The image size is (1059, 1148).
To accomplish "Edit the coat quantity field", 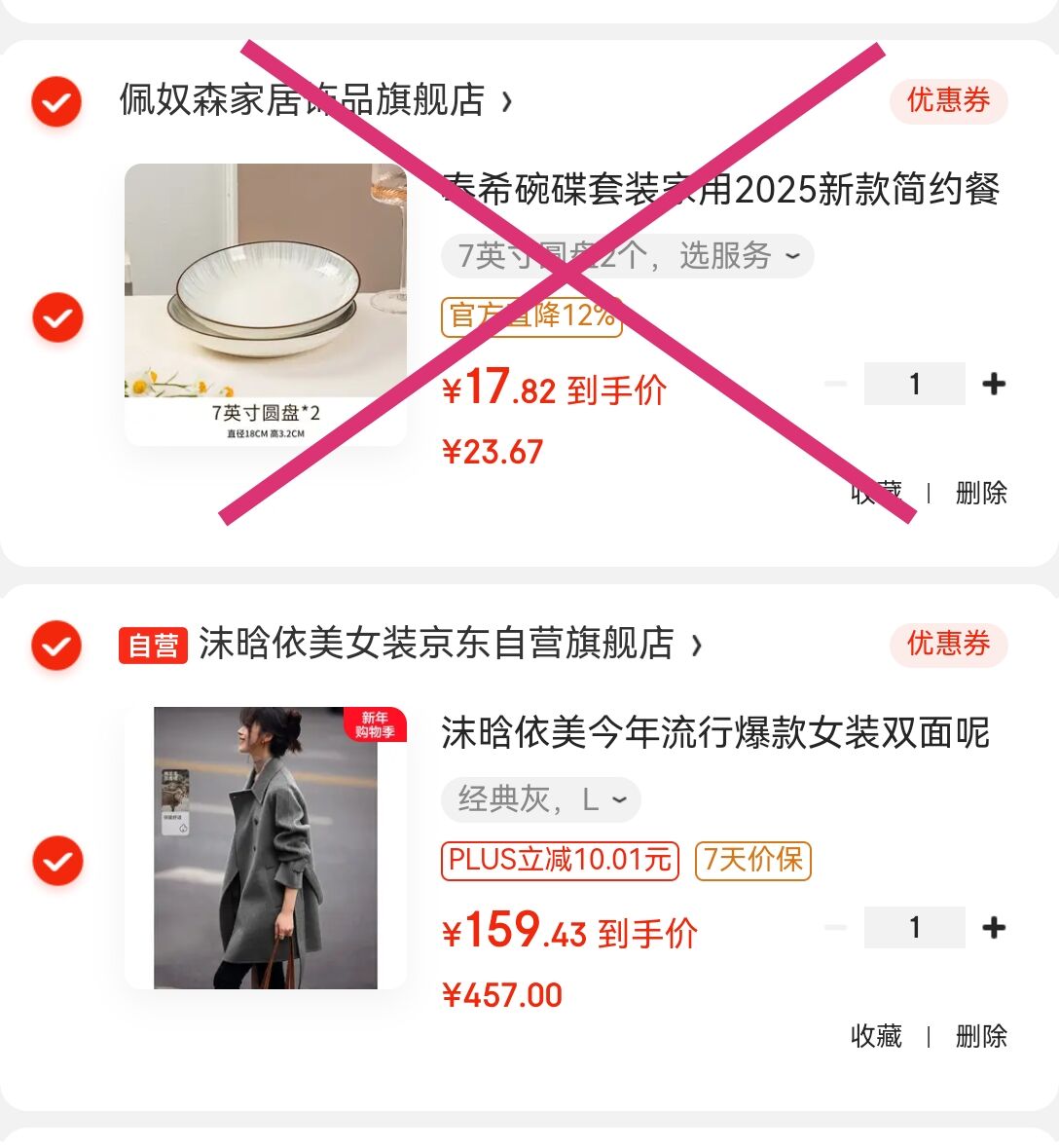I will pyautogui.click(x=914, y=927).
